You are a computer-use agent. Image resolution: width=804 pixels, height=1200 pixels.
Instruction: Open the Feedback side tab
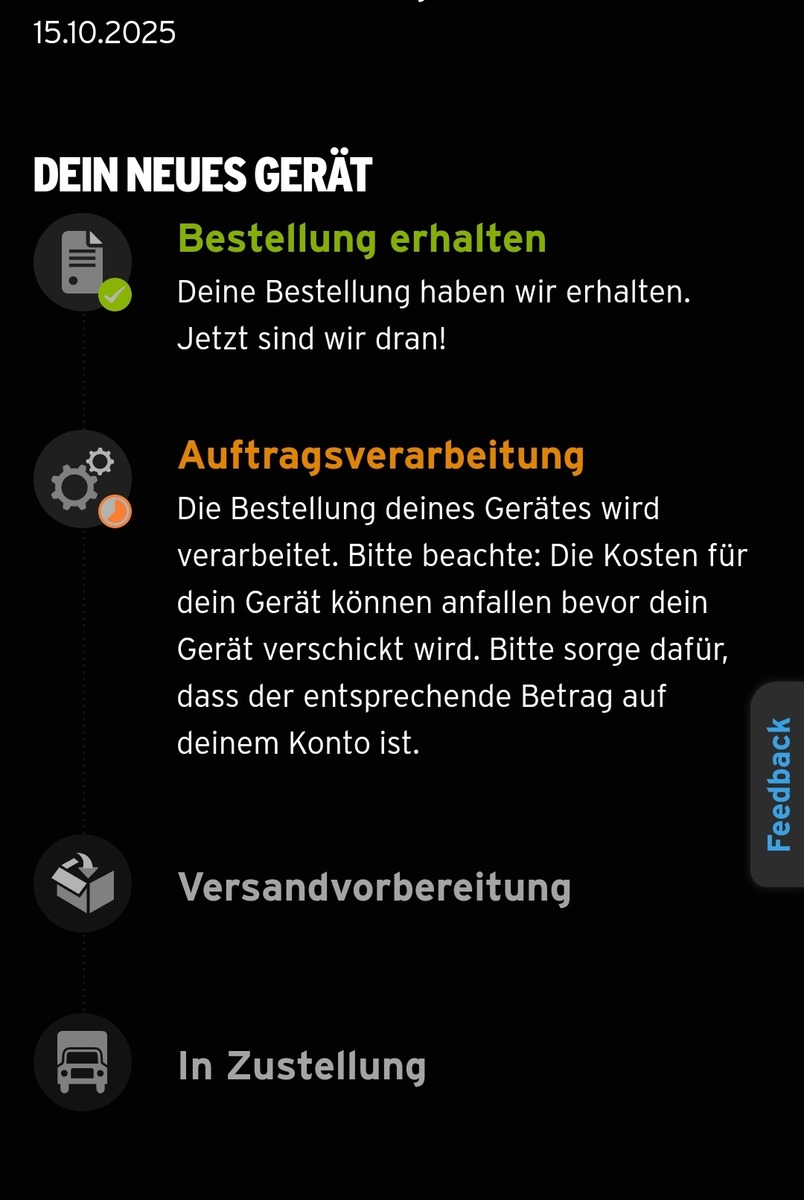pos(778,784)
